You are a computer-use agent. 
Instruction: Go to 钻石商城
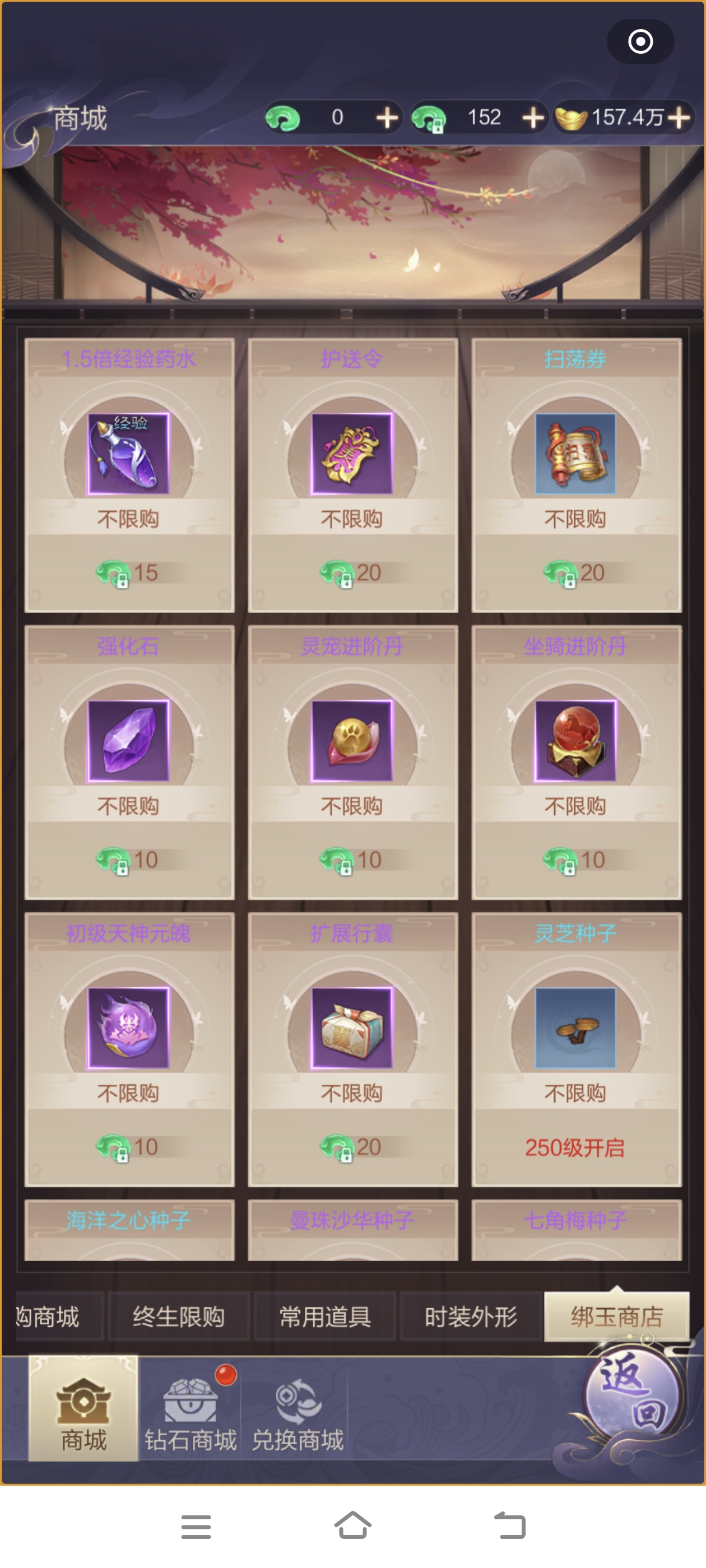[190, 1412]
